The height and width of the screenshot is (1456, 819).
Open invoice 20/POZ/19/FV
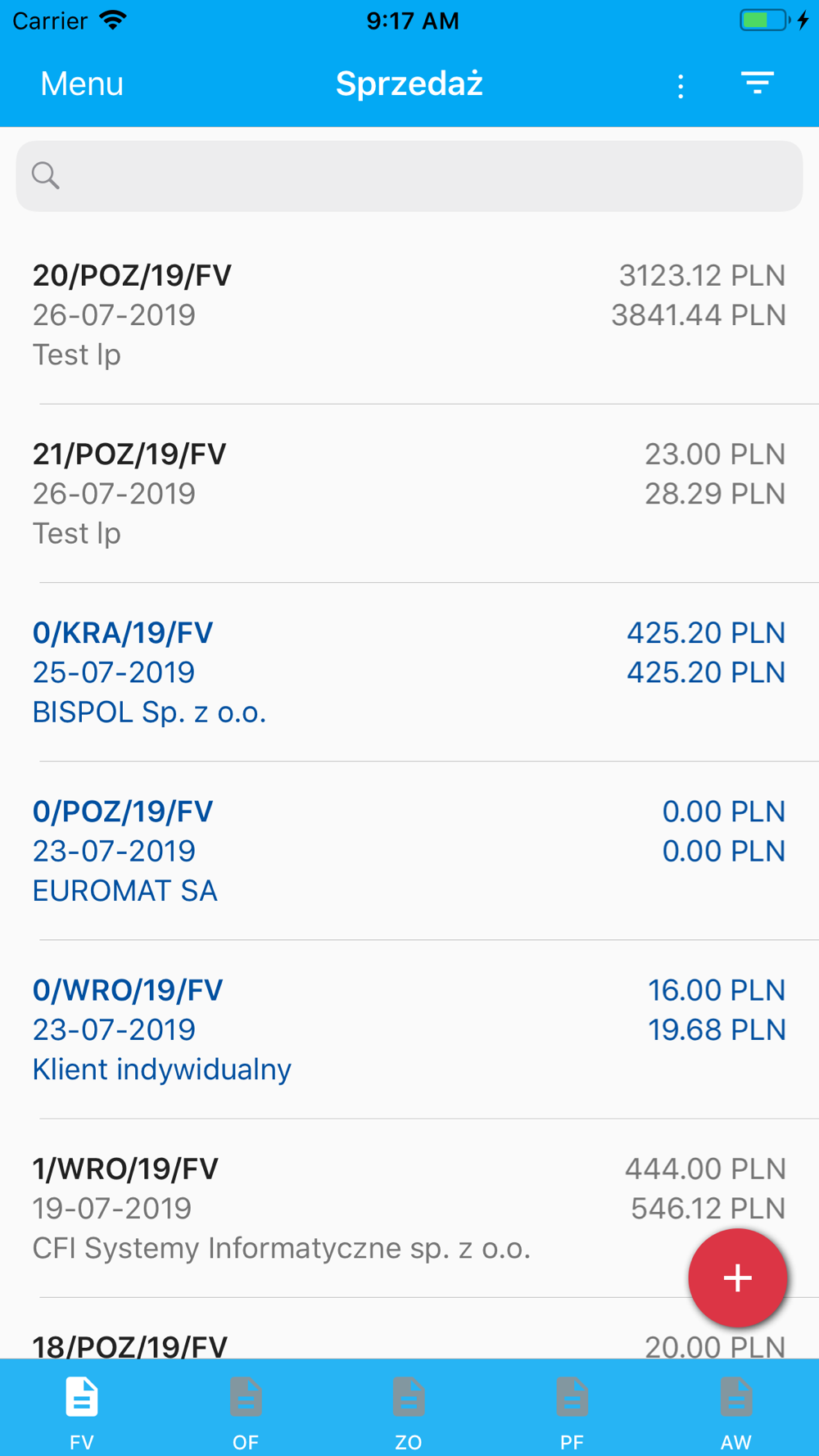(409, 315)
